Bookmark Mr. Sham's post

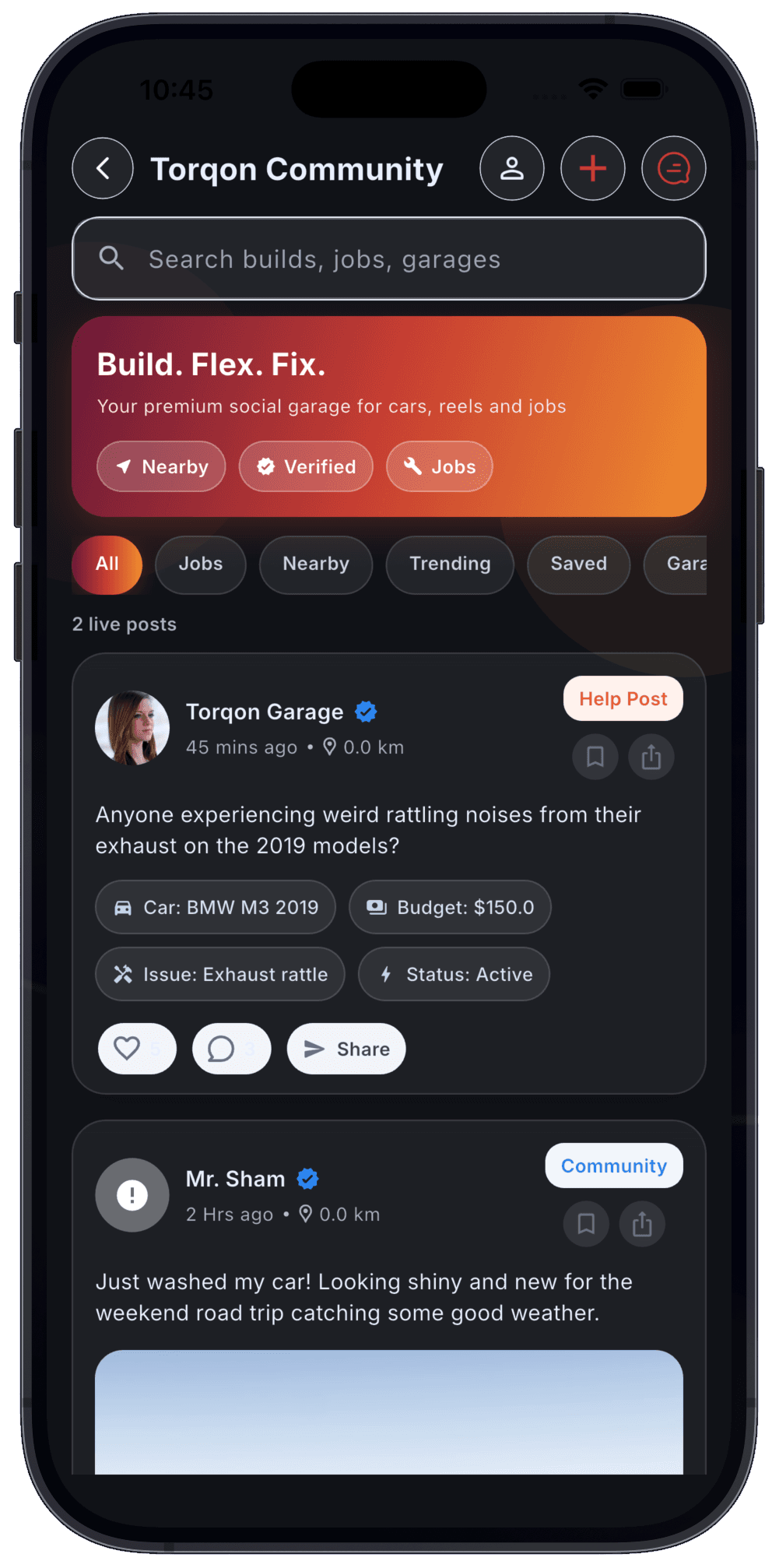point(586,1224)
